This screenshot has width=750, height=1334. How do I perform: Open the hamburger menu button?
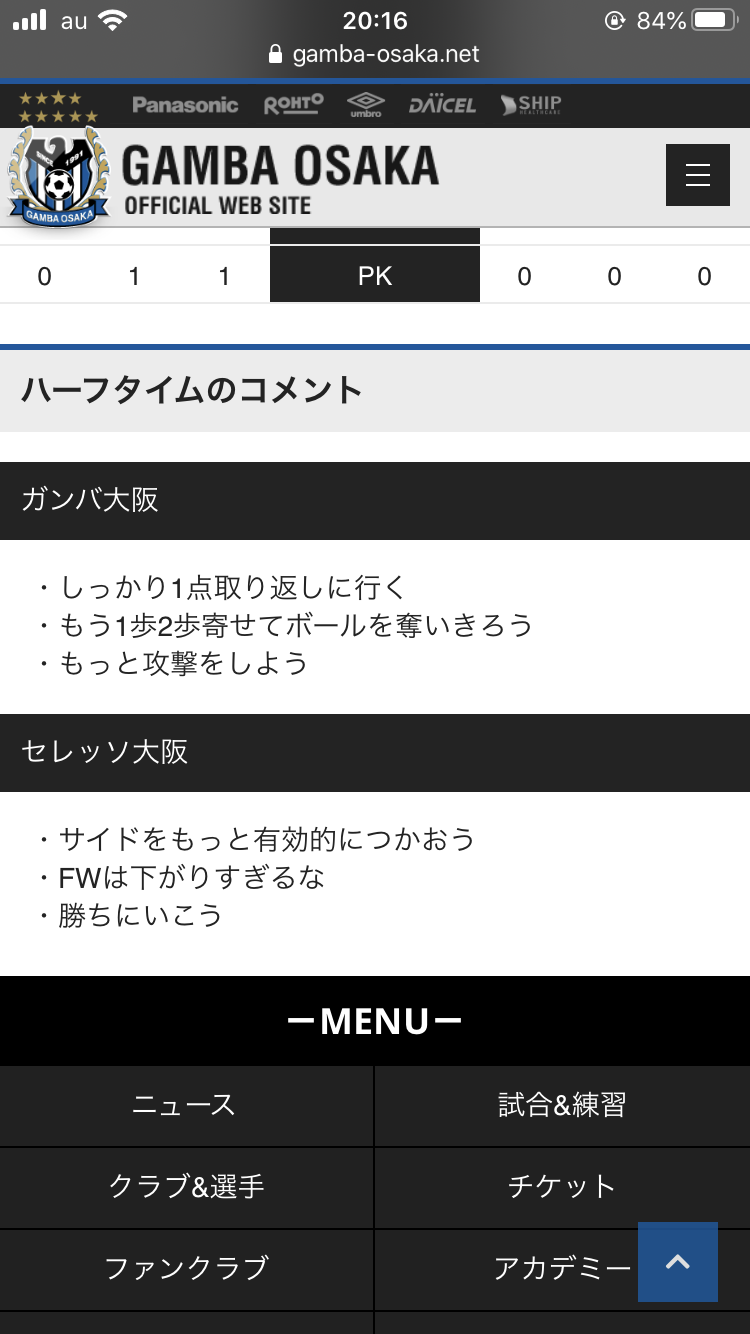697,175
